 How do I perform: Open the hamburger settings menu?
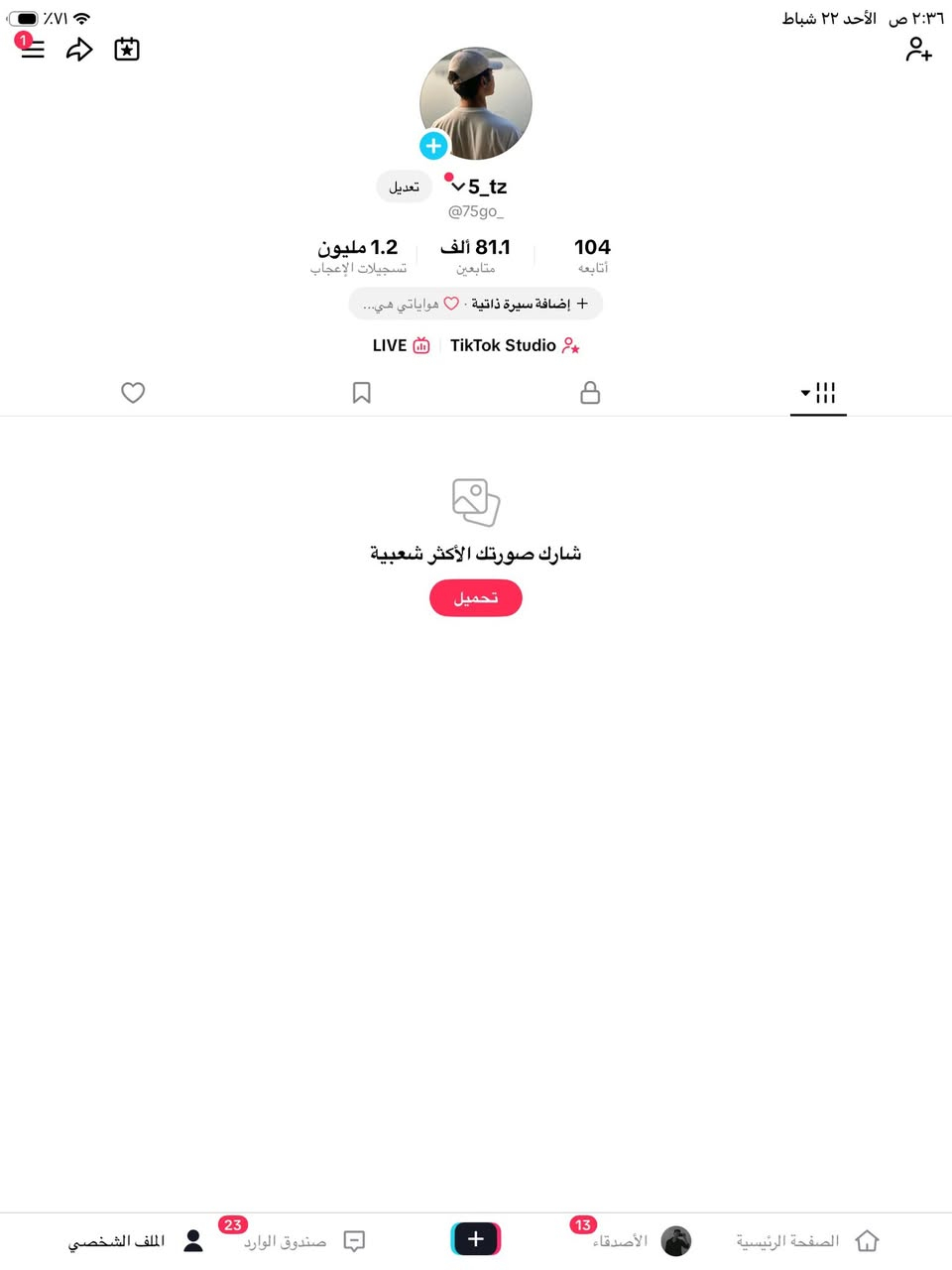31,49
